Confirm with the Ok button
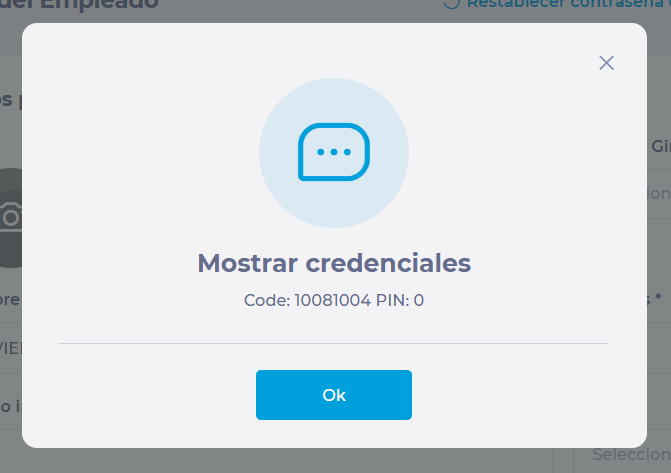Image resolution: width=671 pixels, height=473 pixels. [x=333, y=395]
